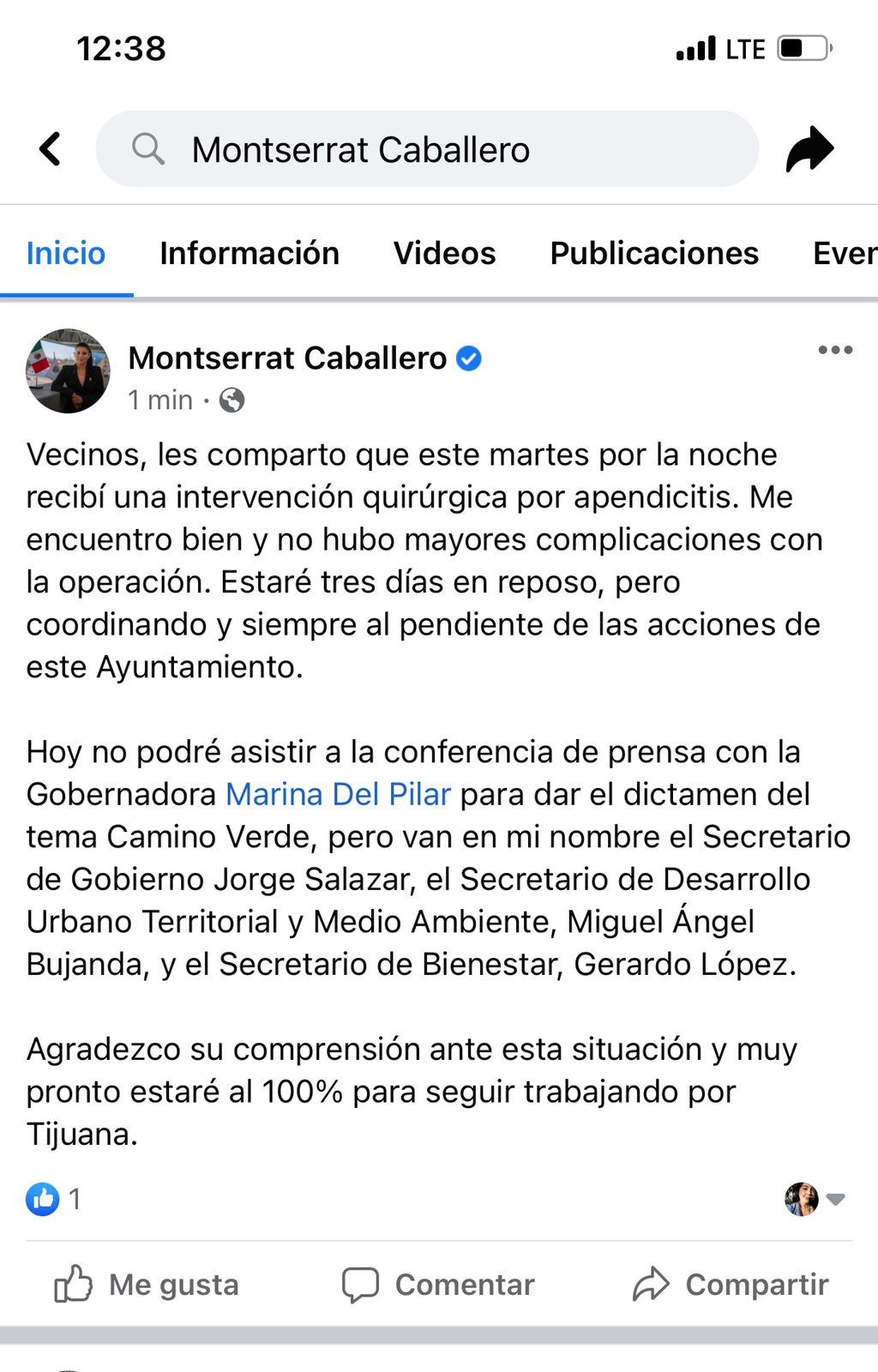Switch to the Videos tab
Viewport: 878px width, 1372px height.
click(444, 254)
